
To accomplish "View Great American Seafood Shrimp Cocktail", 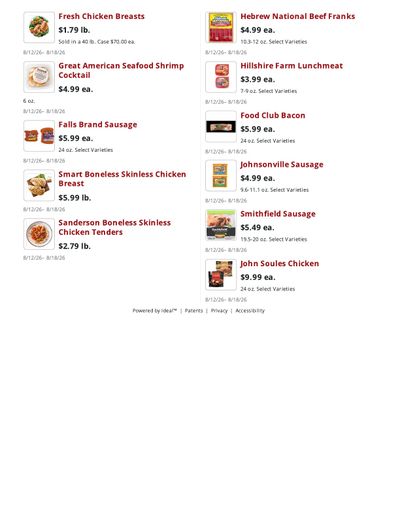I will pyautogui.click(x=121, y=70).
